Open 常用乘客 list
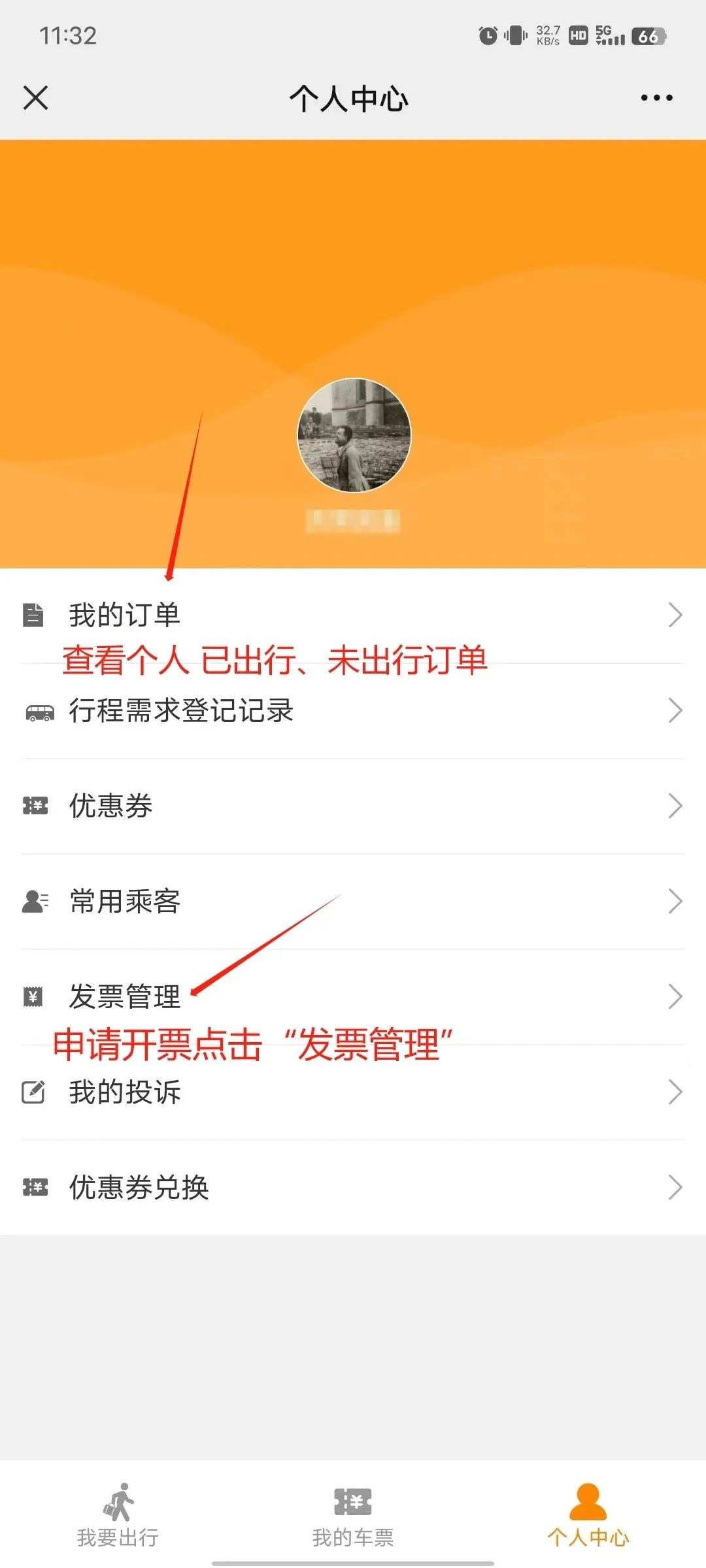Viewport: 706px width, 1568px height. (353, 901)
